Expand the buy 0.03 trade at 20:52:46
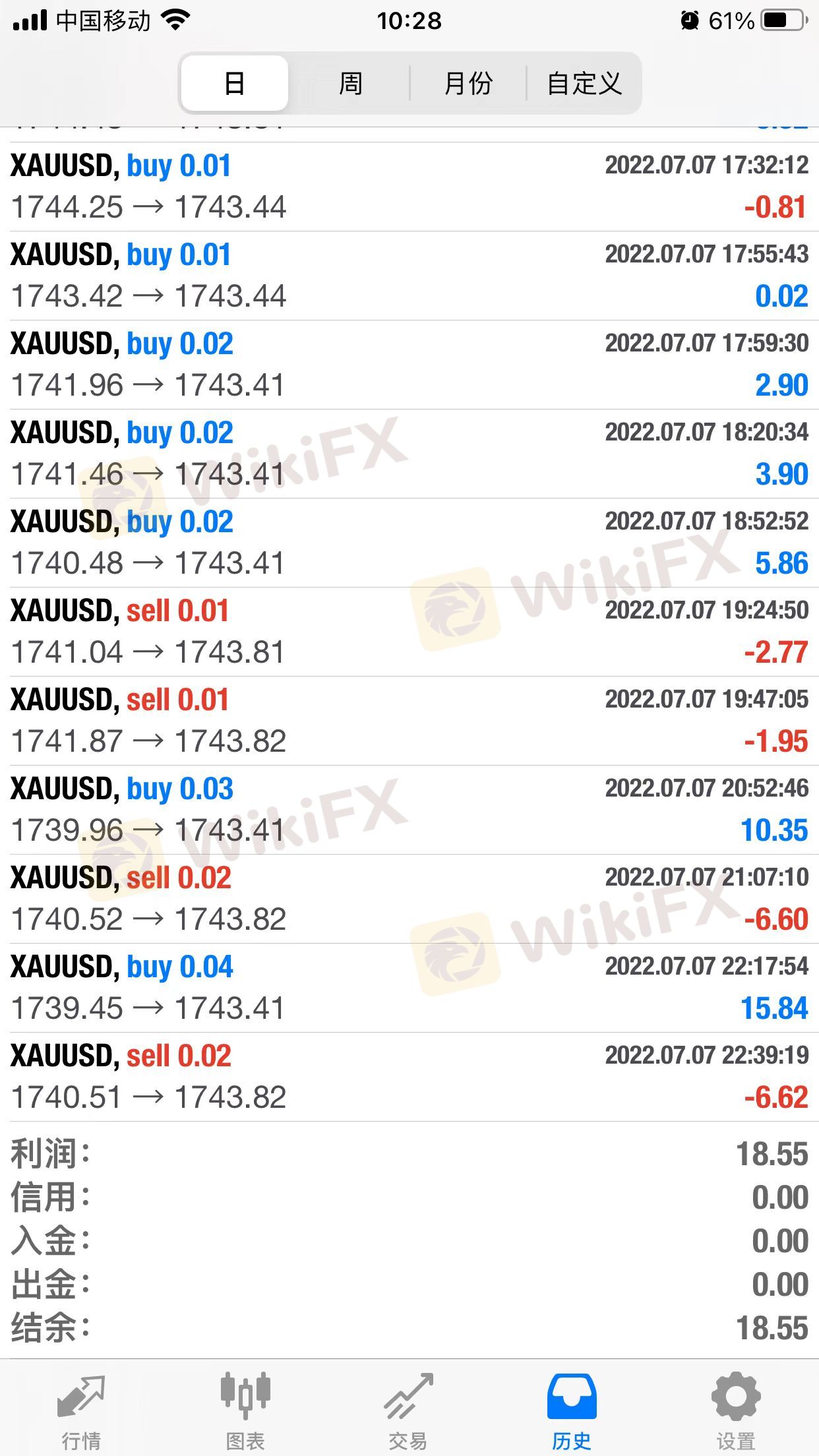 click(409, 810)
